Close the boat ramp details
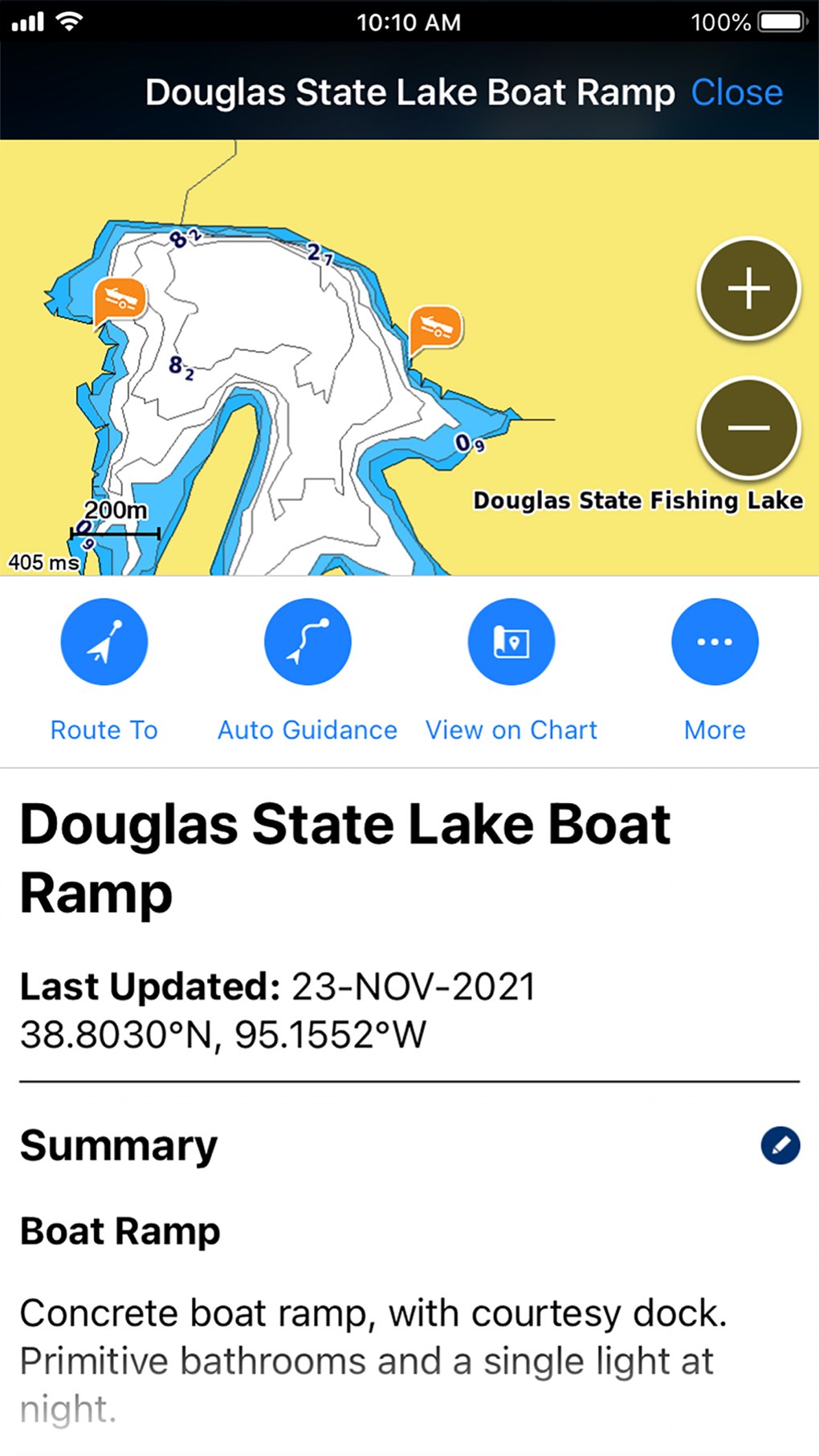 736,92
